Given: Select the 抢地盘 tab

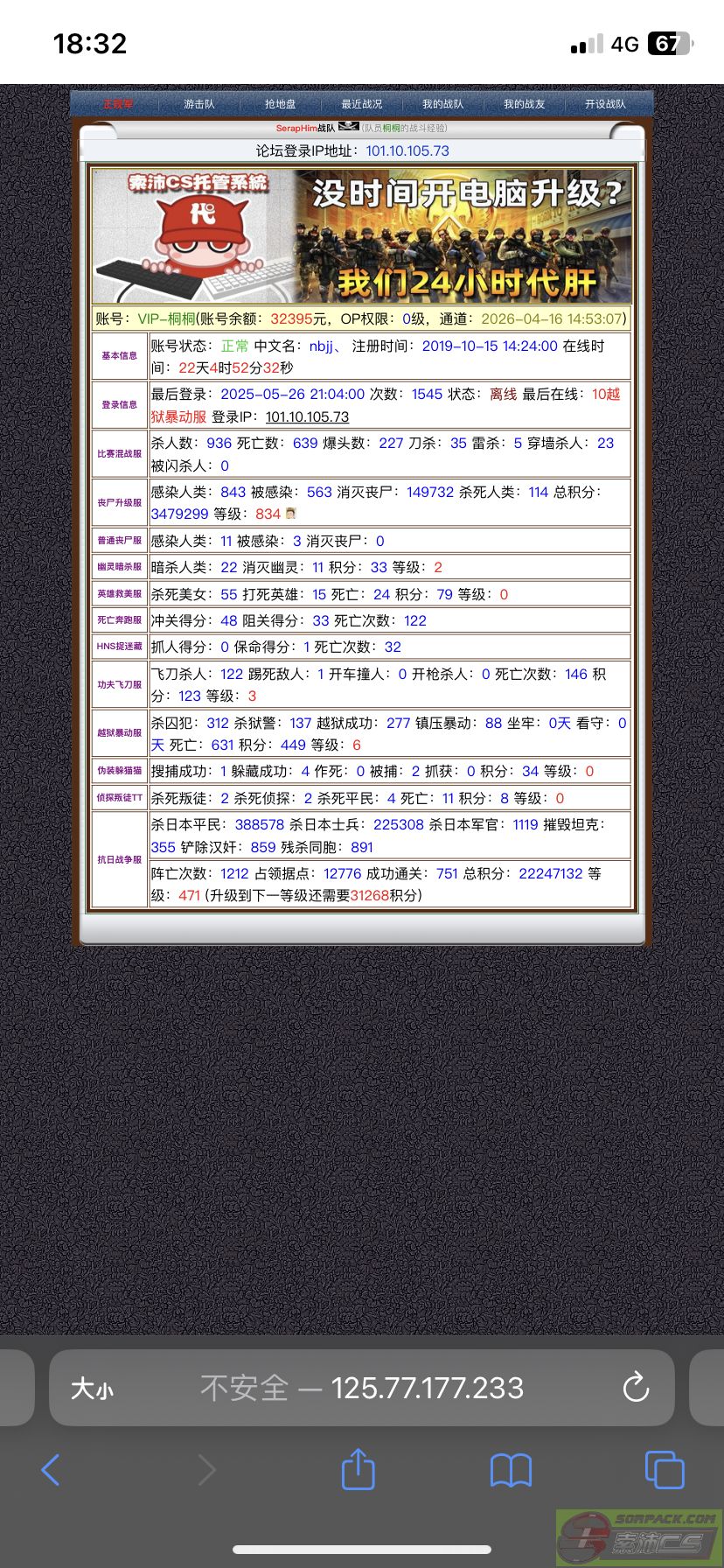Looking at the screenshot, I should tap(280, 104).
